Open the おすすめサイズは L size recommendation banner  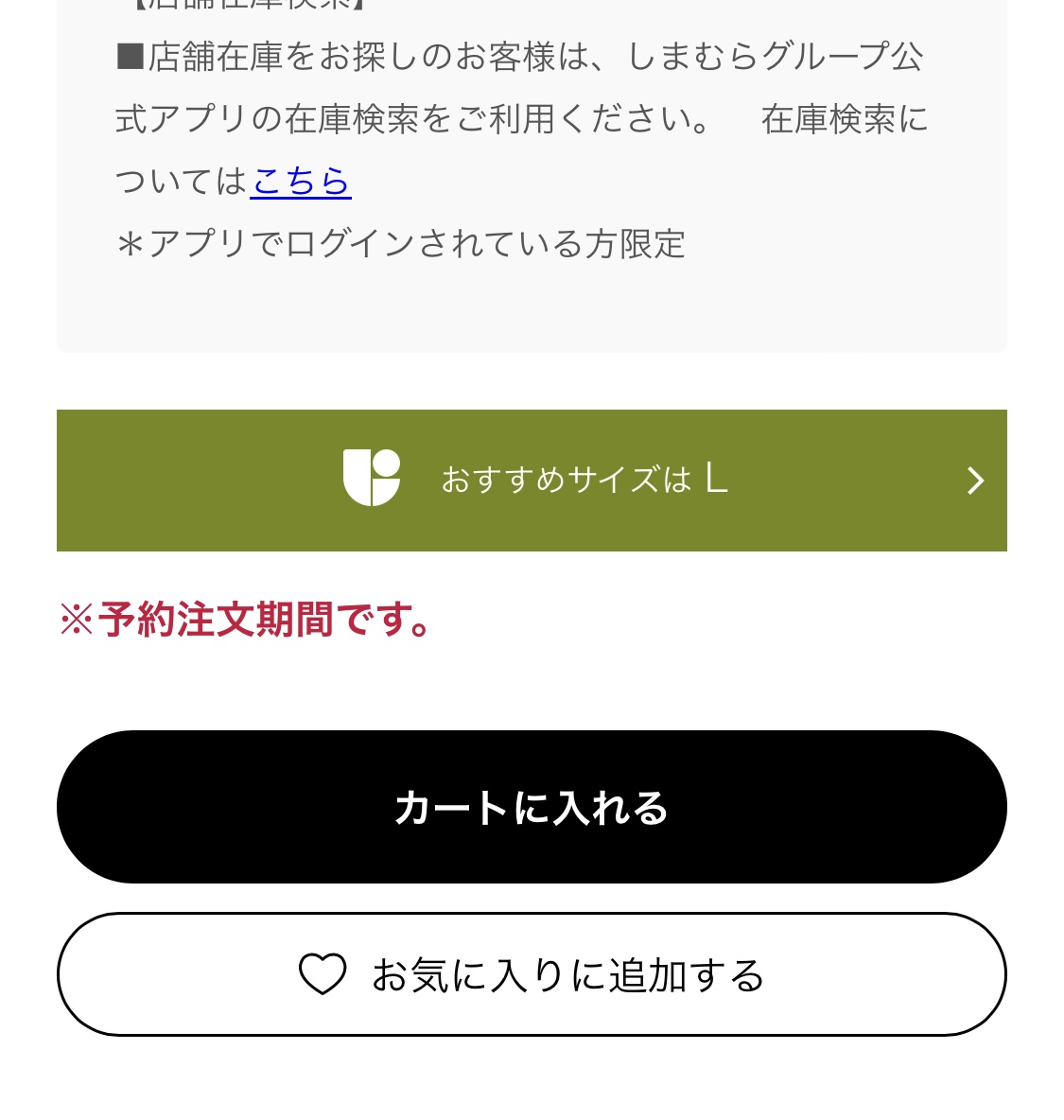[x=532, y=480]
